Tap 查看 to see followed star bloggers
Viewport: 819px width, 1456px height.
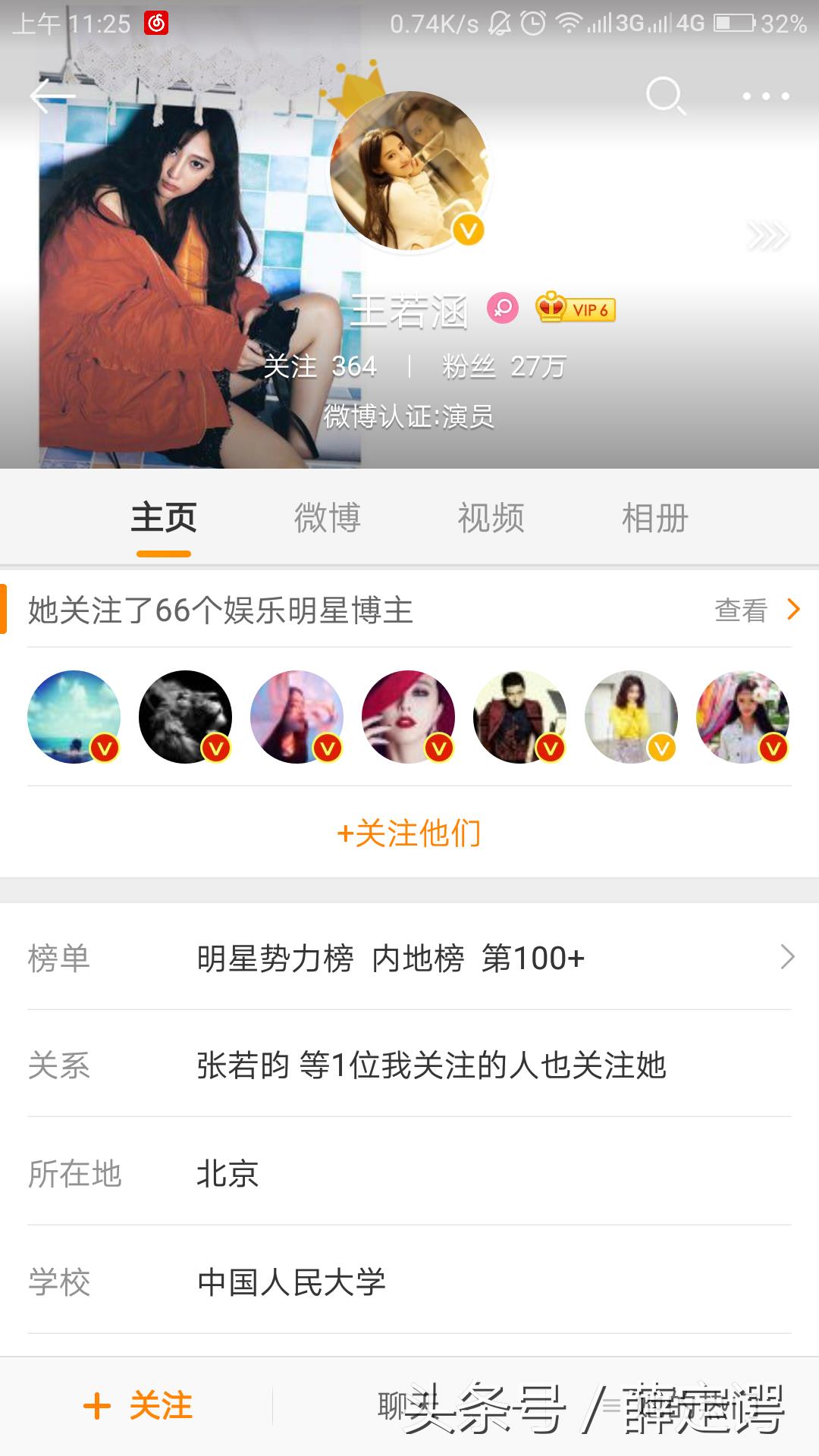pyautogui.click(x=756, y=610)
